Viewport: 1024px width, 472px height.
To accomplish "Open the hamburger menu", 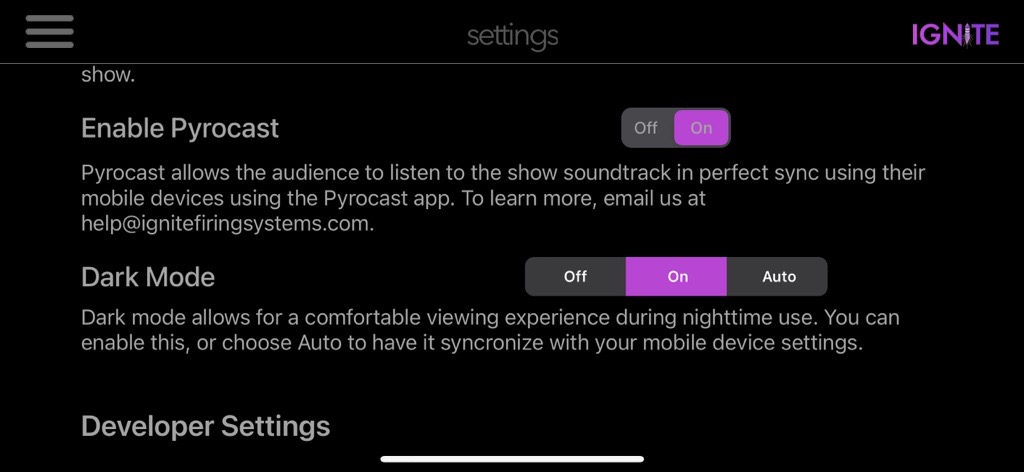I will (x=49, y=32).
